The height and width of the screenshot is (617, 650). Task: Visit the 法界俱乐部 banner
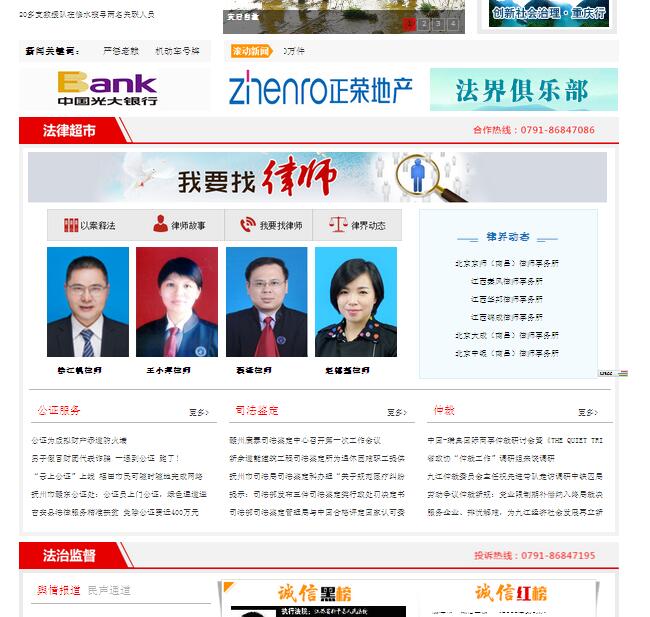click(x=523, y=90)
